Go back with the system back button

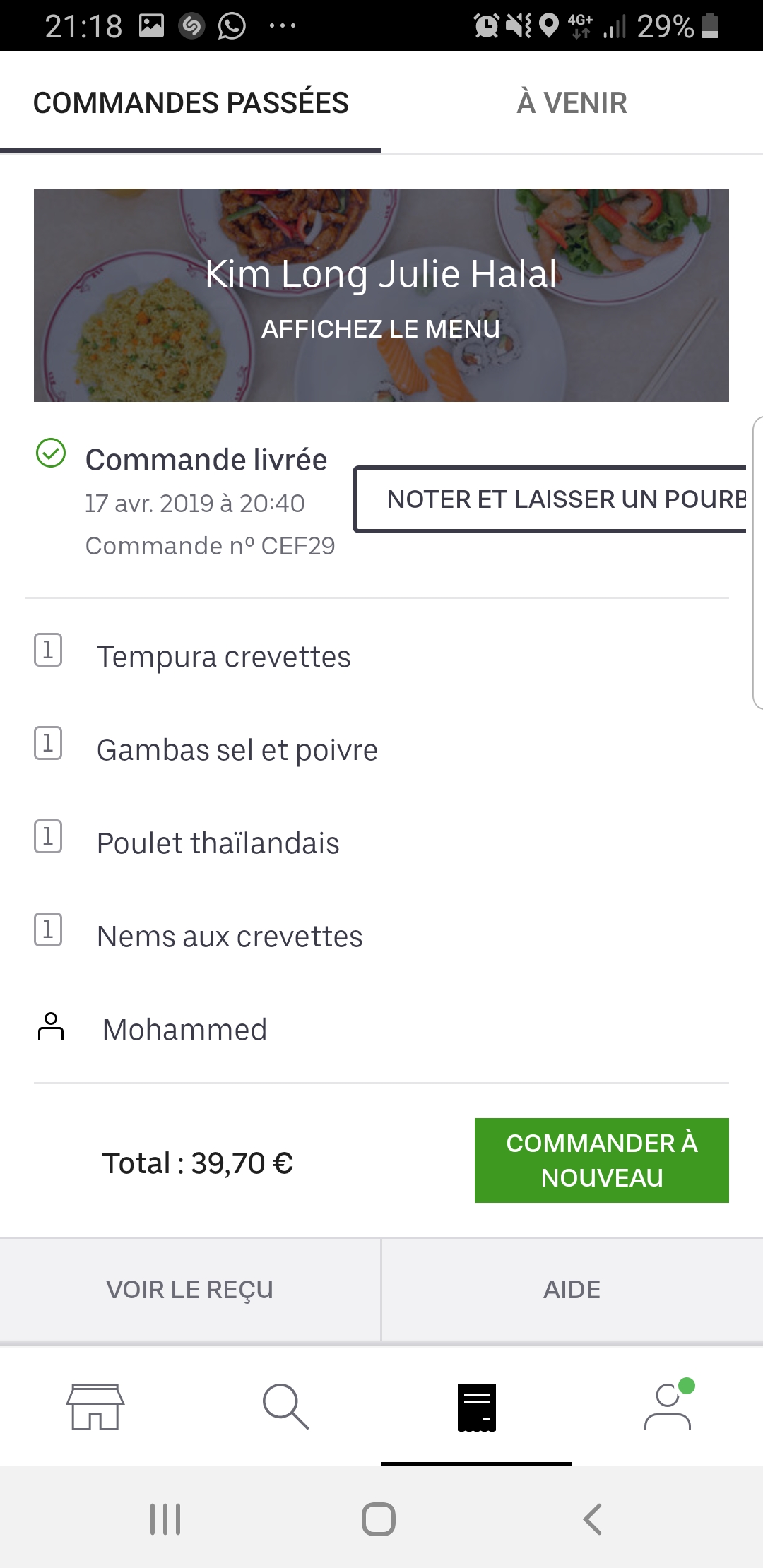pos(592,1519)
